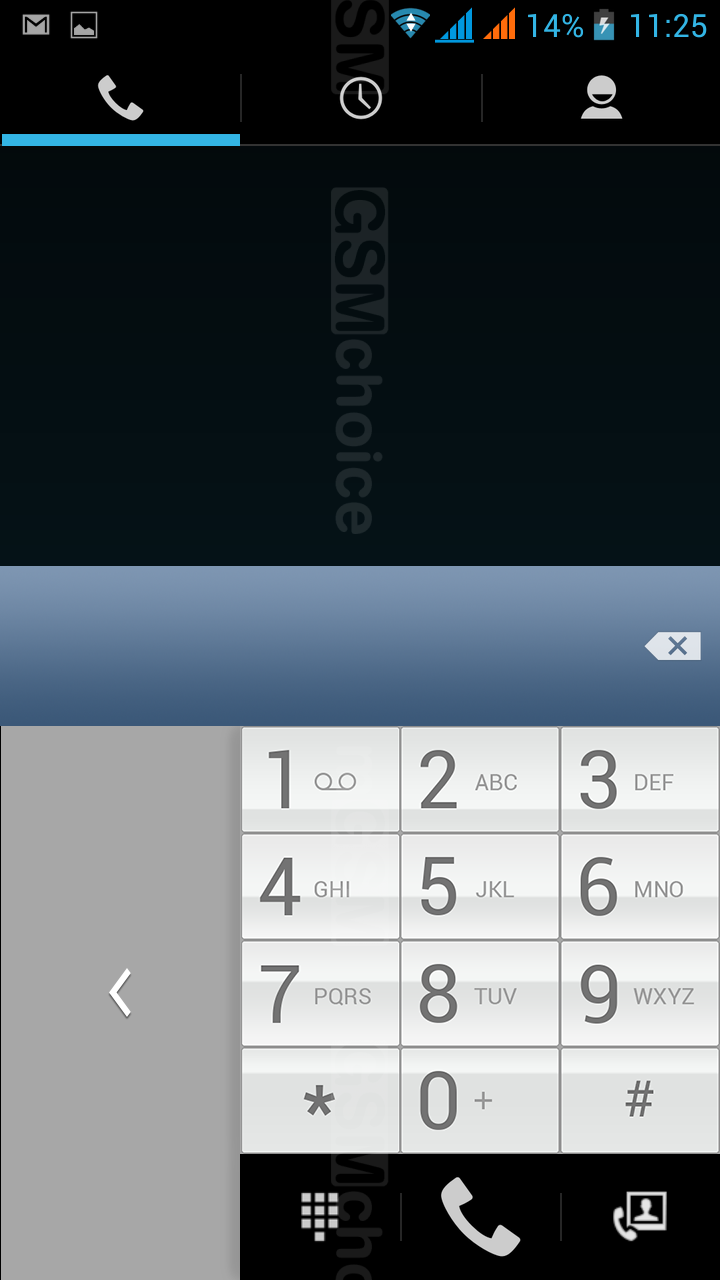
Task: Enter digit 6 MNO
Action: coord(640,887)
